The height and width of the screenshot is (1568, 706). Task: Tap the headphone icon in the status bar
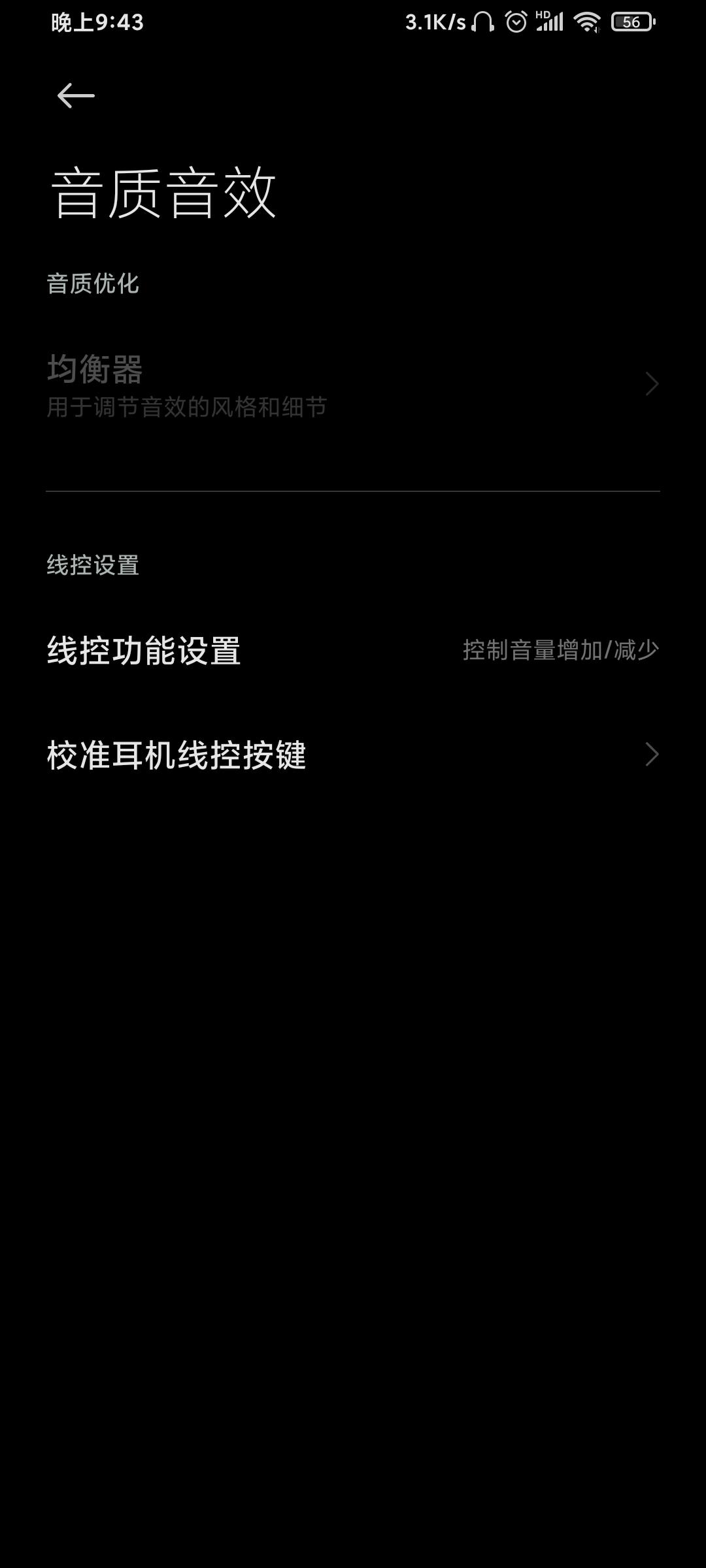click(482, 22)
